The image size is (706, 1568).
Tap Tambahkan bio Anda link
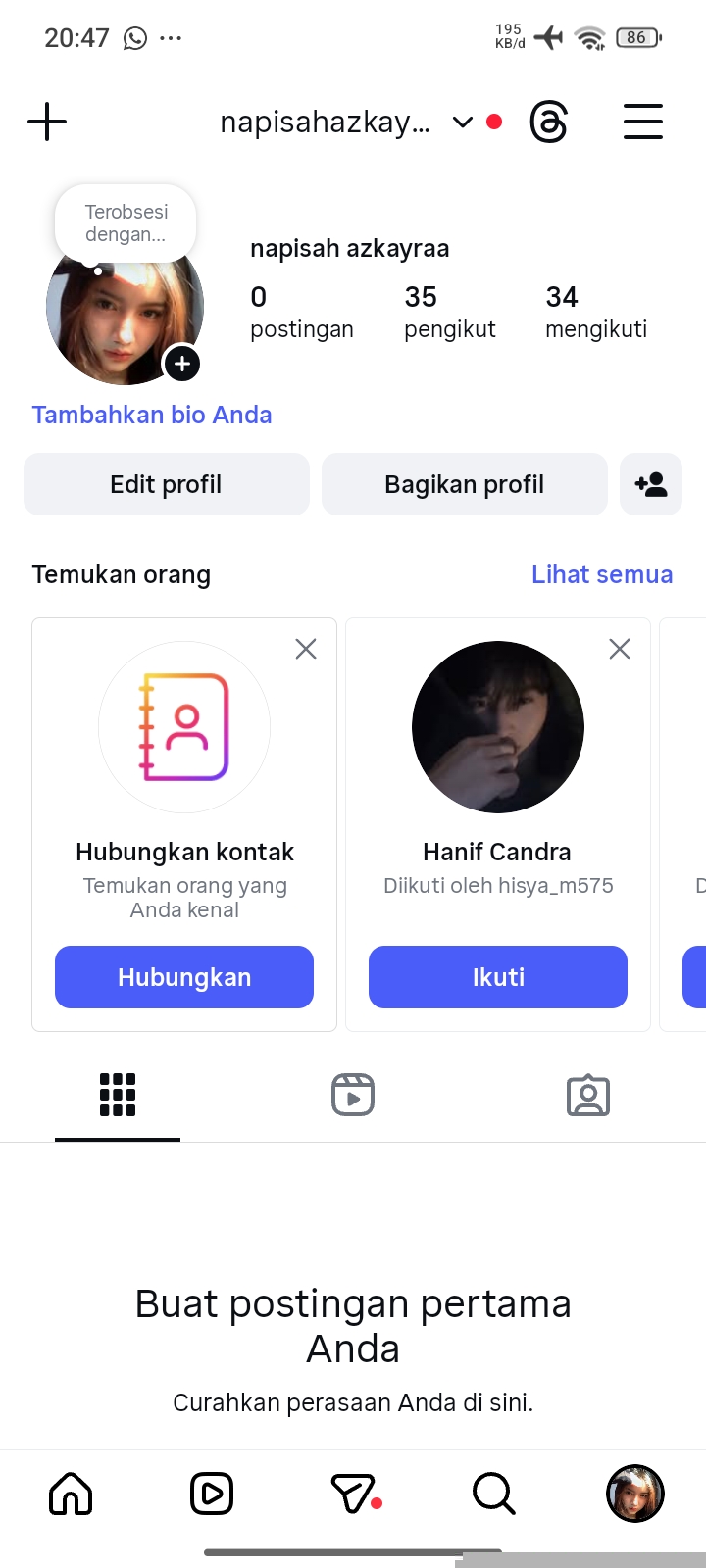click(x=152, y=415)
